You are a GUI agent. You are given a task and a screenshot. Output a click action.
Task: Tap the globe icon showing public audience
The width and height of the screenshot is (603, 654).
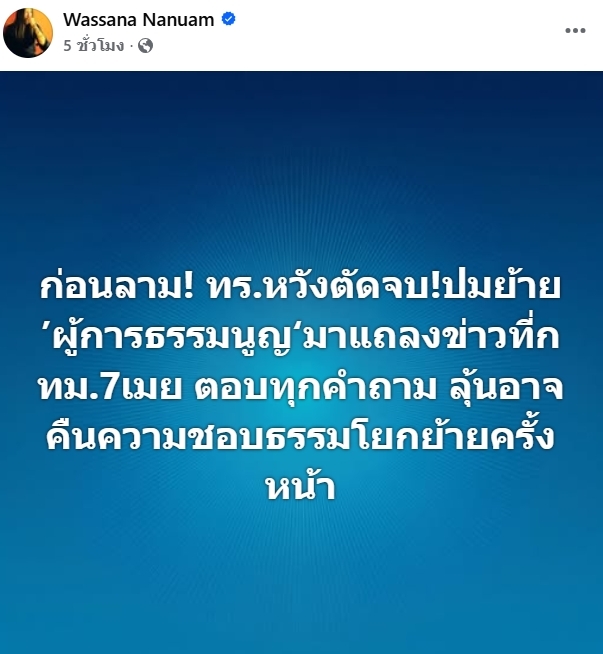(145, 45)
